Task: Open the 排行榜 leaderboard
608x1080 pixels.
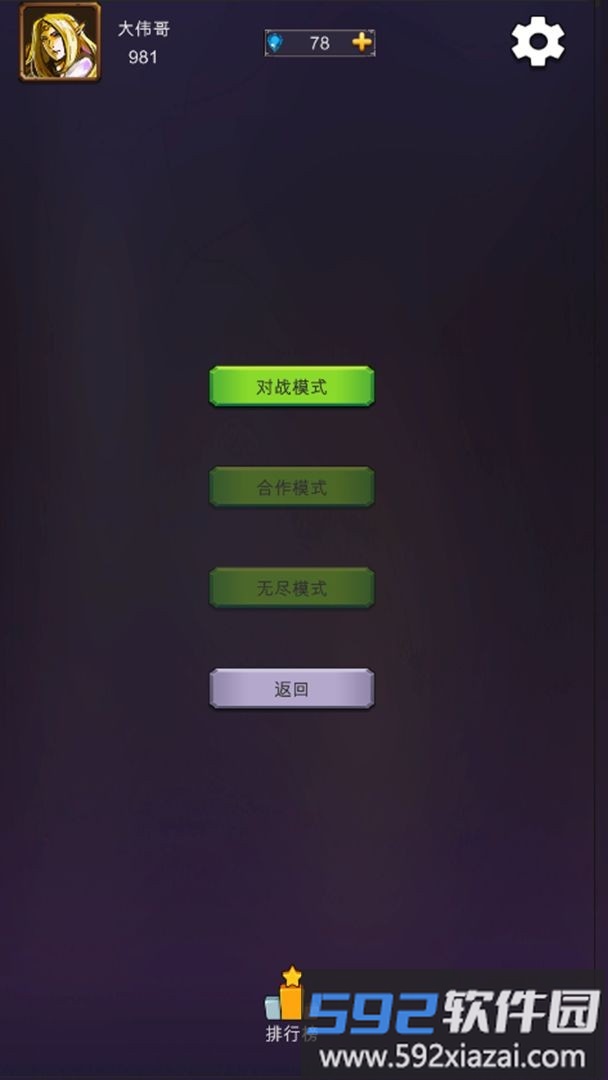Action: (289, 1005)
